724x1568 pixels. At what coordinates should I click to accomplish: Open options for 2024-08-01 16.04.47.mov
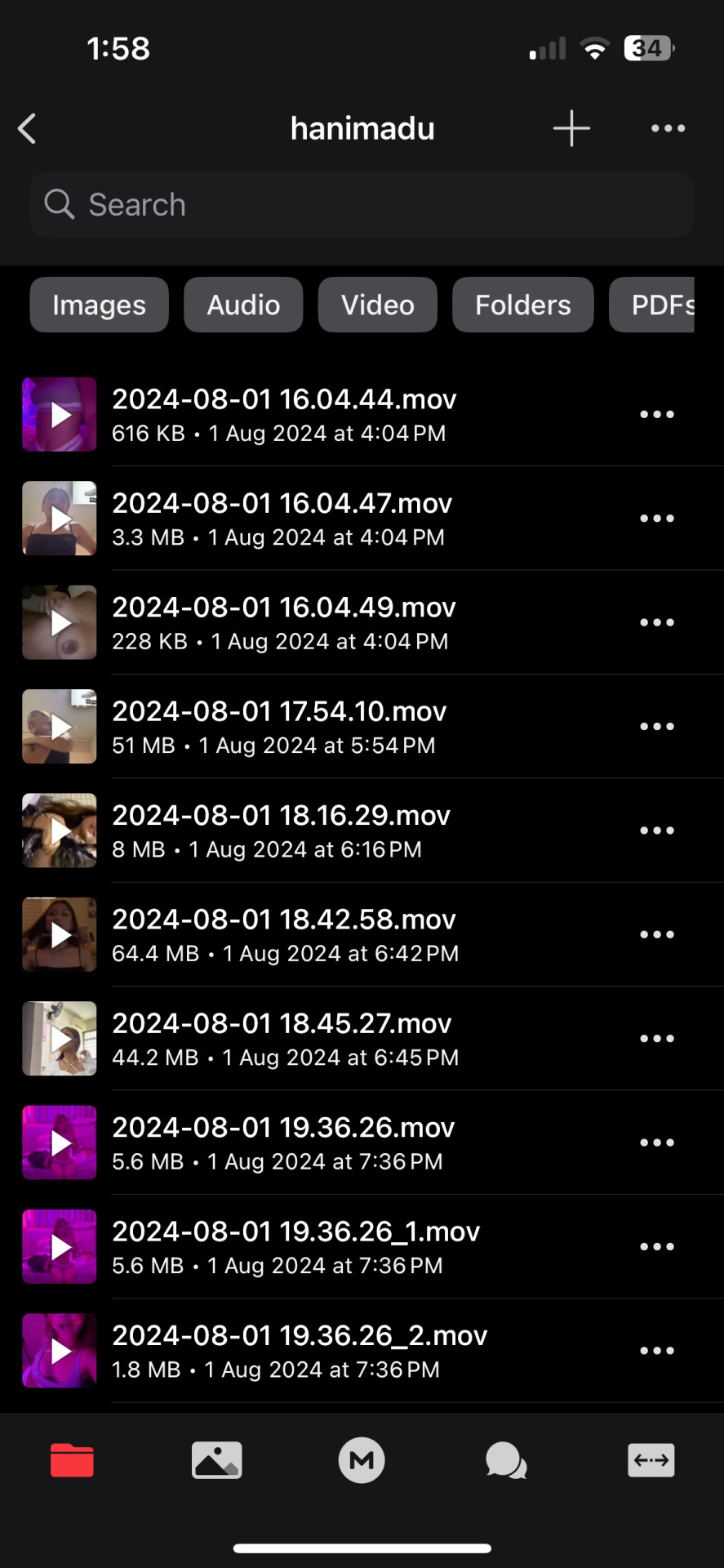(x=656, y=519)
